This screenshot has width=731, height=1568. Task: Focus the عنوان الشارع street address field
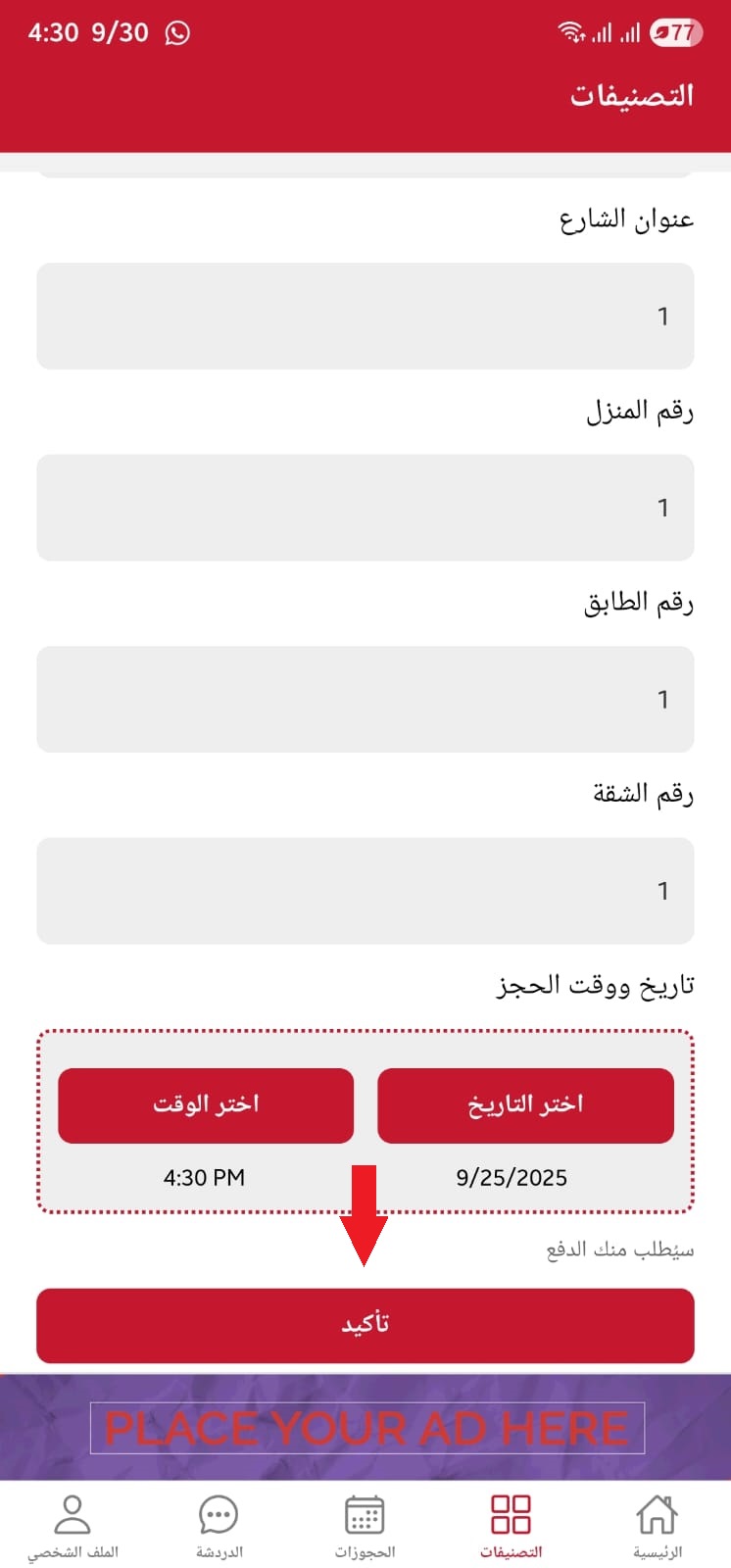coord(365,316)
